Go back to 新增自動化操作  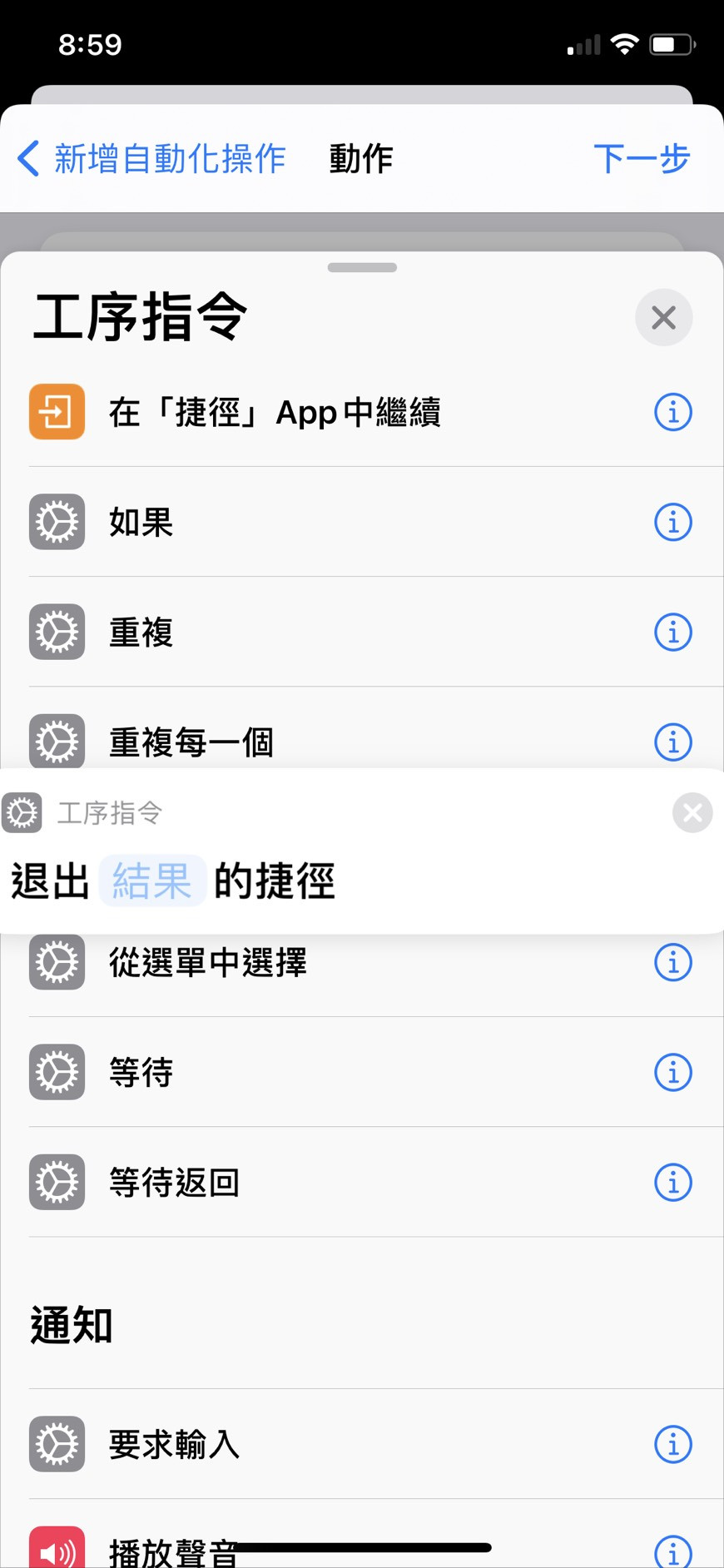coord(151,158)
